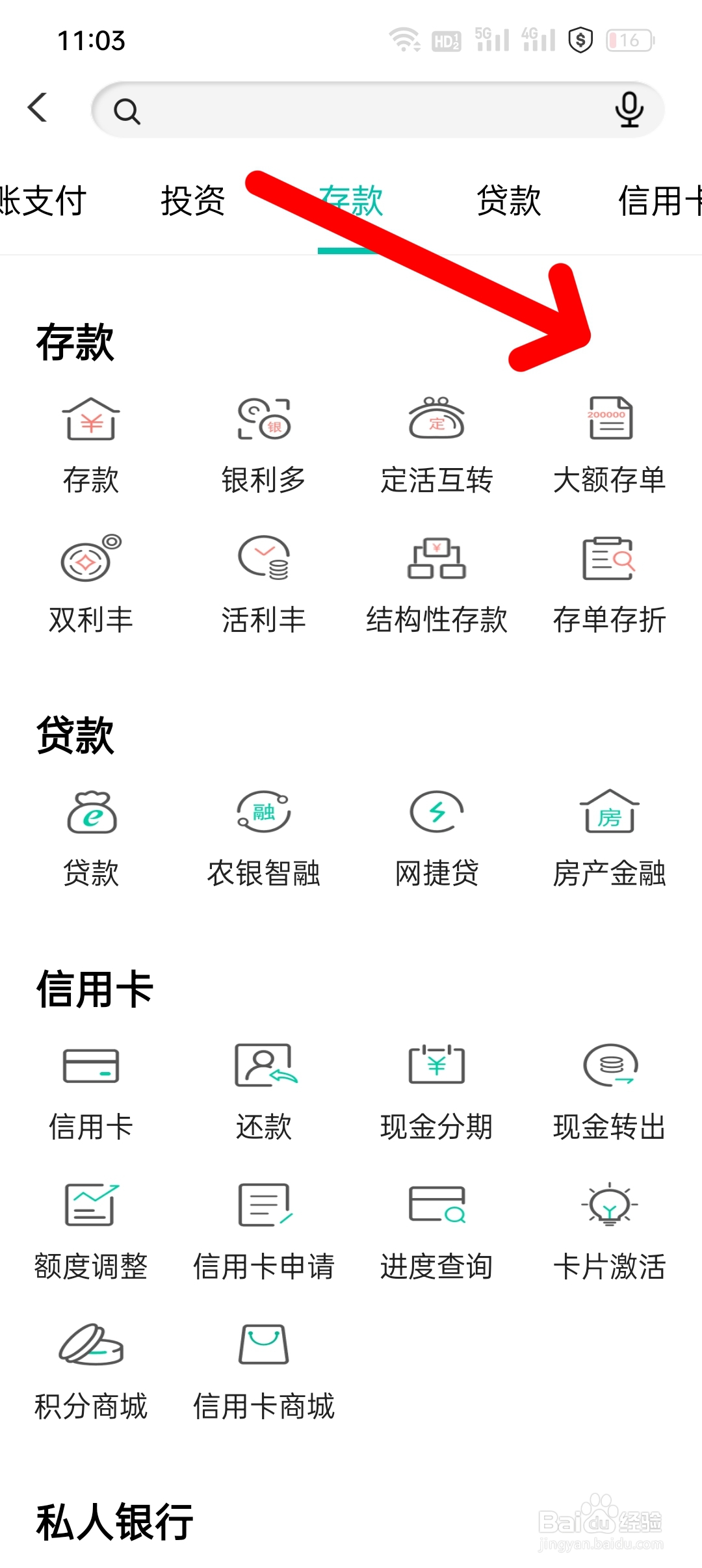Select 网捷贷
The height and width of the screenshot is (1568, 702).
(437, 839)
